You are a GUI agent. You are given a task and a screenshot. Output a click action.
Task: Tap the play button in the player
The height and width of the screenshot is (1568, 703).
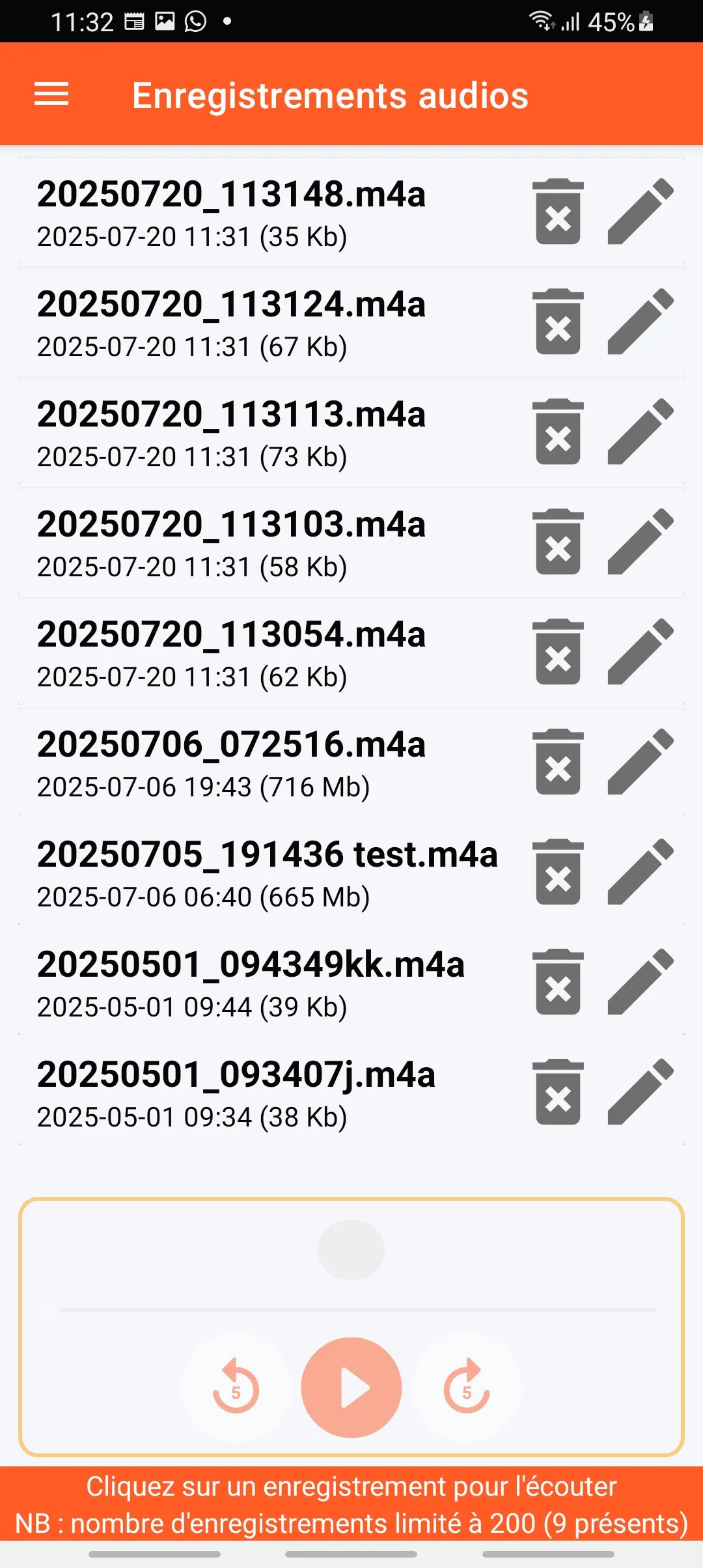pos(351,1388)
